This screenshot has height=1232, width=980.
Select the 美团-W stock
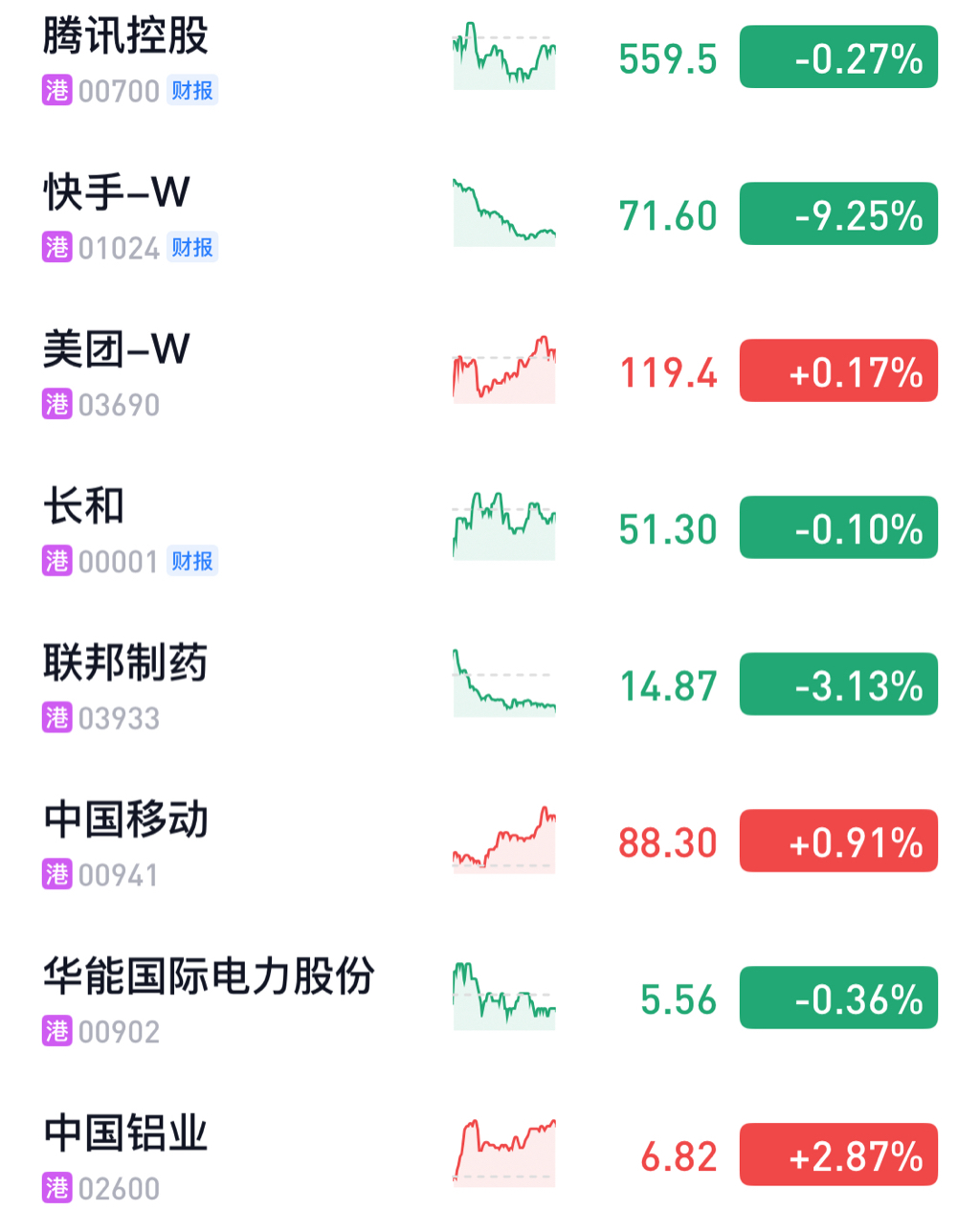pos(116,350)
